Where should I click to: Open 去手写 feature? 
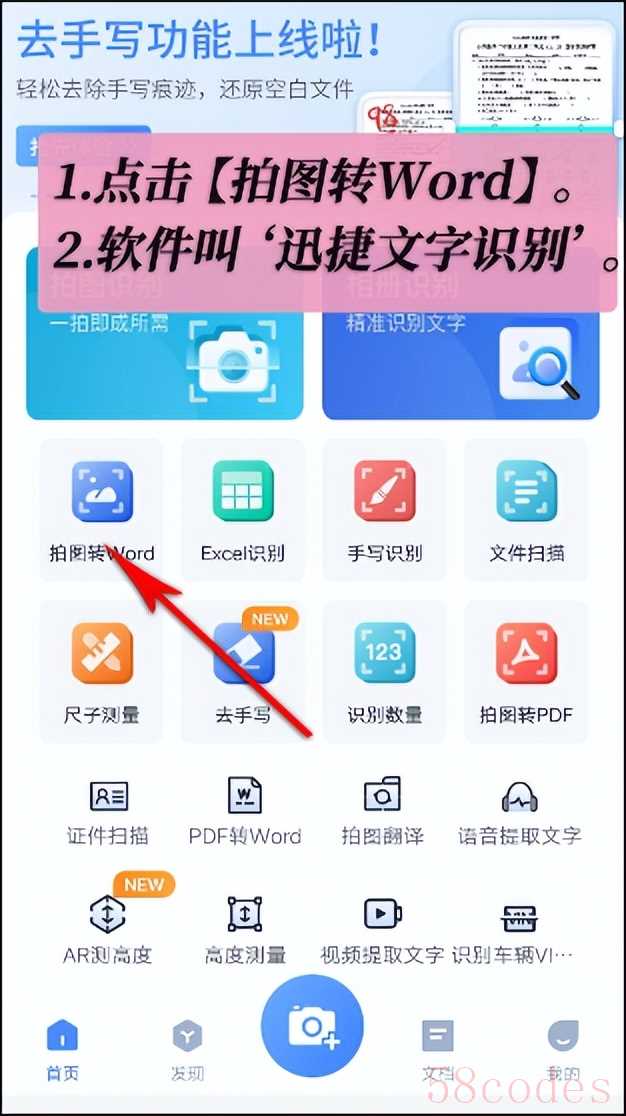pos(243,672)
